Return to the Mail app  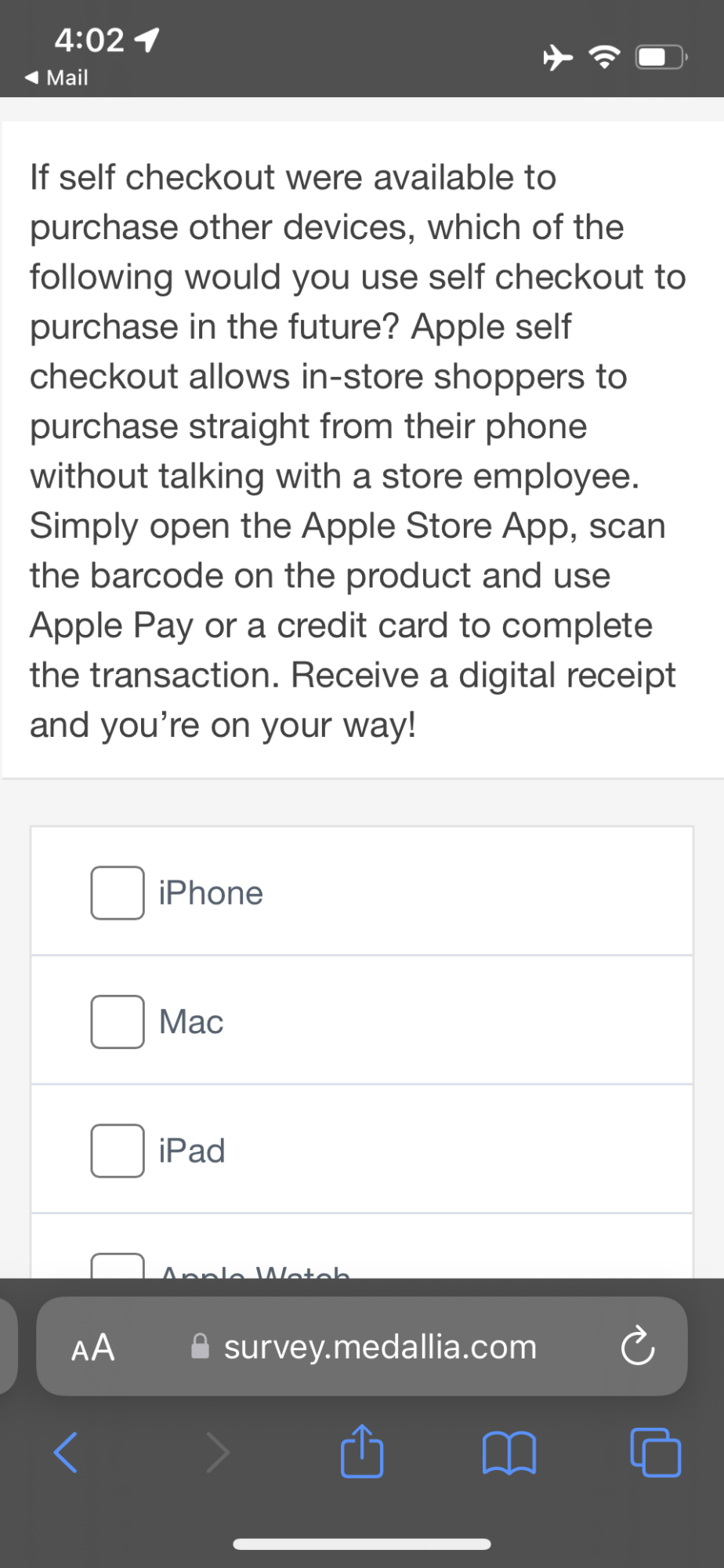56,78
